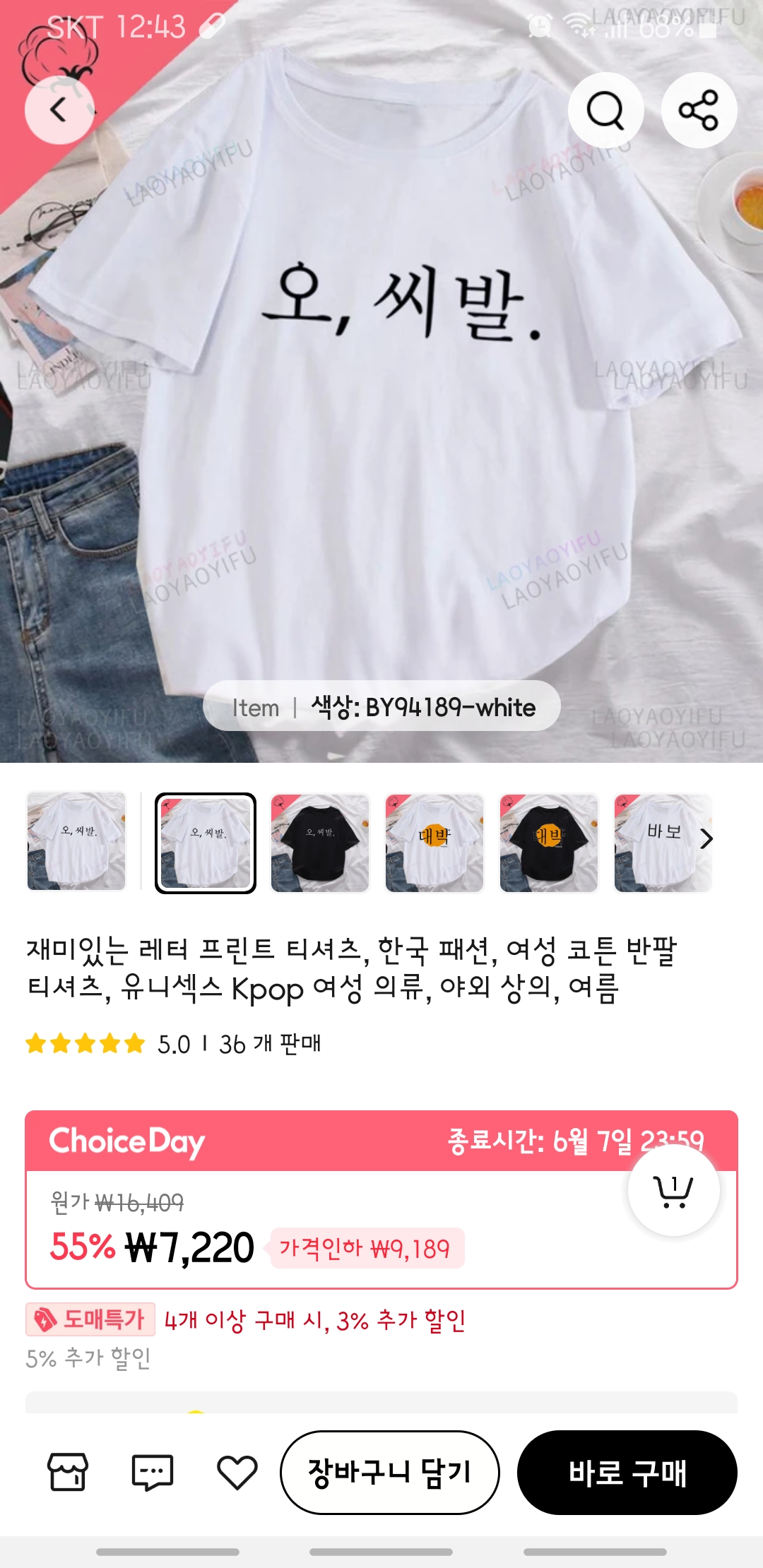Viewport: 763px width, 1568px height.
Task: Open the 색상: BY94189-white item selector
Action: [381, 706]
